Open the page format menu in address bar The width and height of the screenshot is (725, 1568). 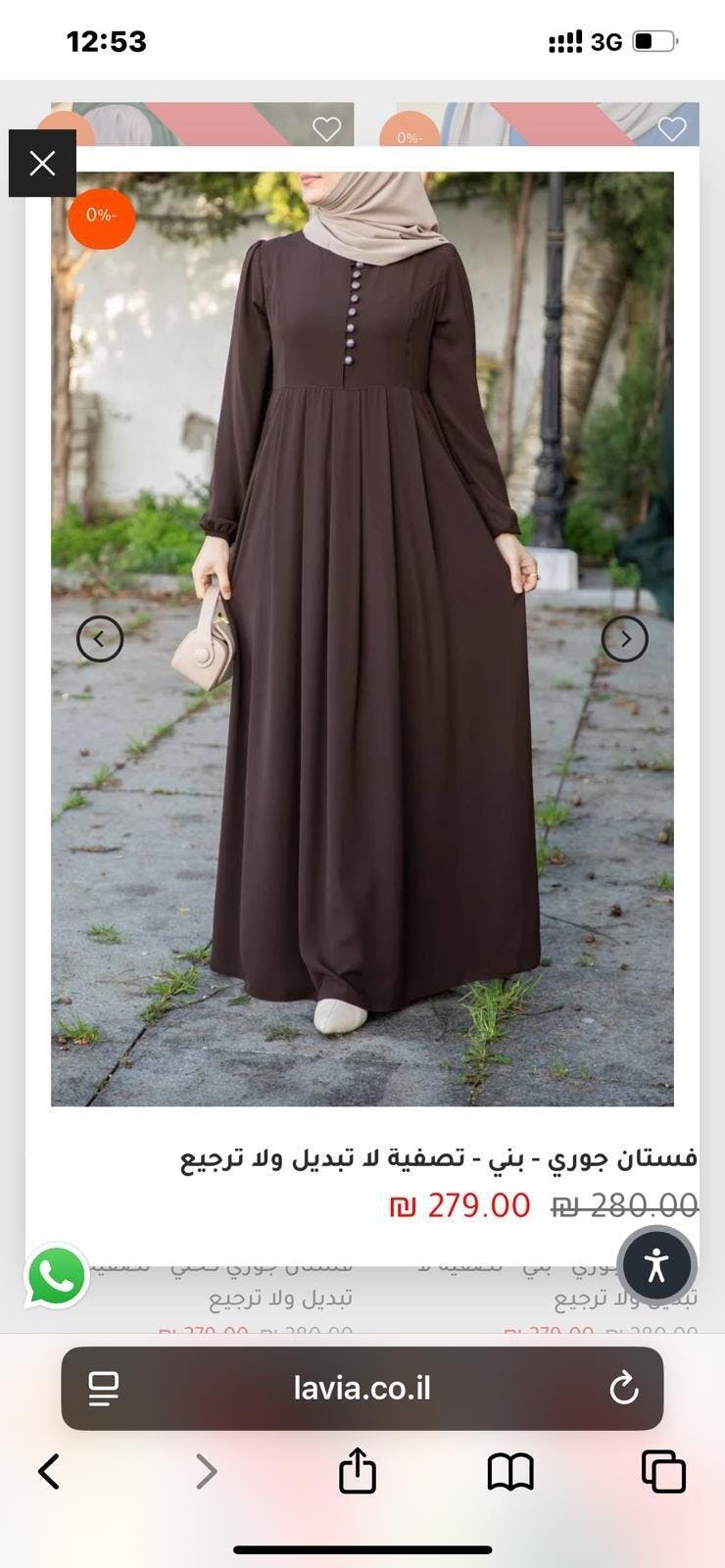point(103,1388)
